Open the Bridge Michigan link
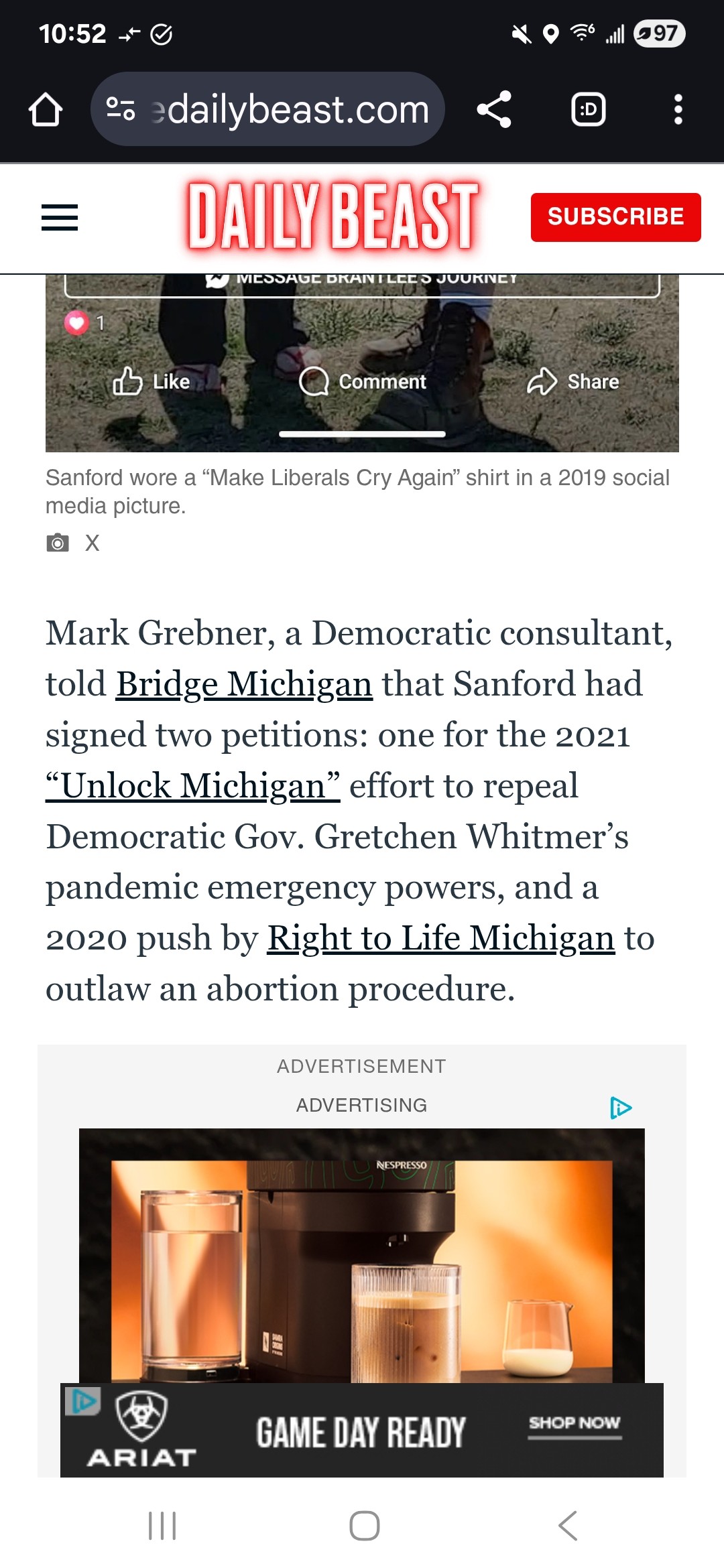This screenshot has width=724, height=1568. (244, 685)
